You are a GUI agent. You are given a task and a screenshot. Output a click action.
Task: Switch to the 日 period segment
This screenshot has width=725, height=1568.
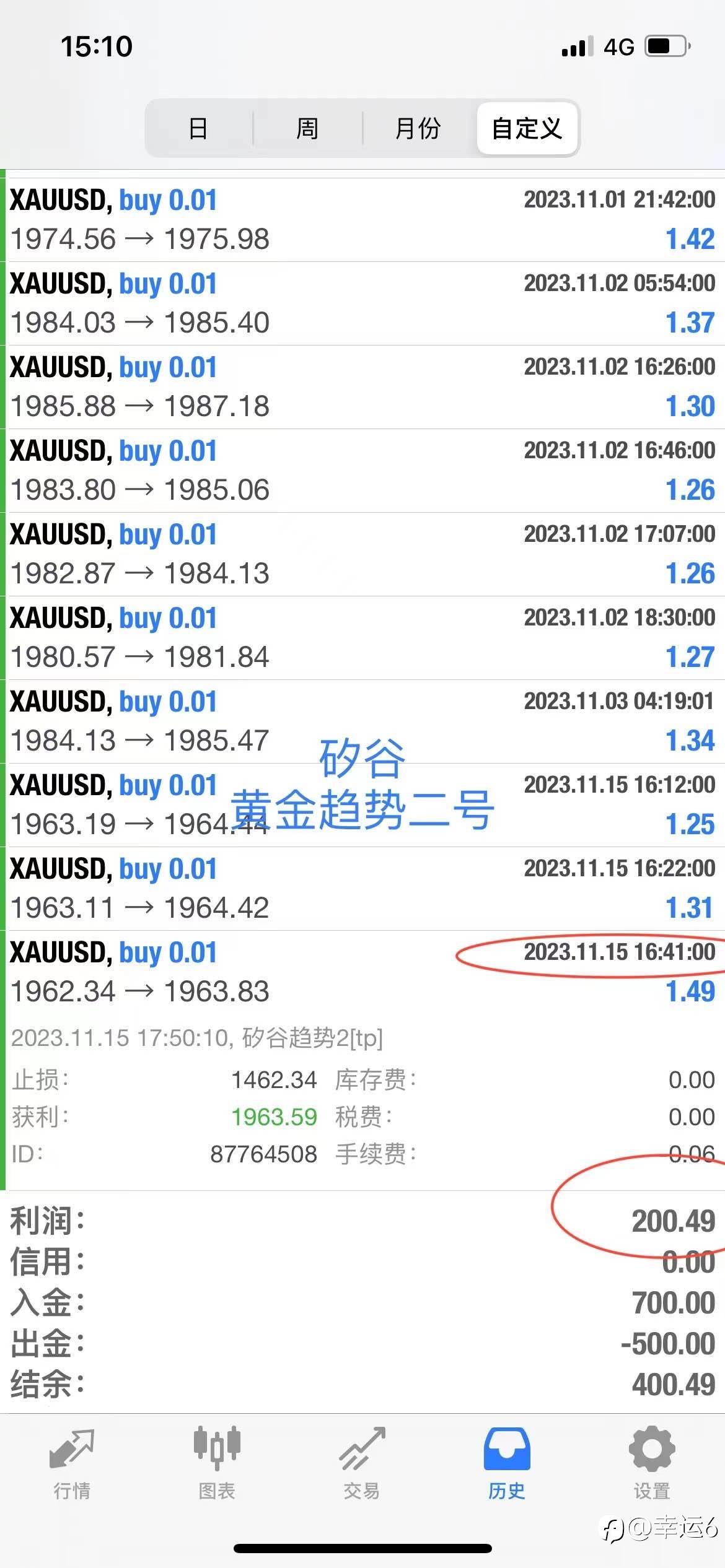[x=198, y=128]
